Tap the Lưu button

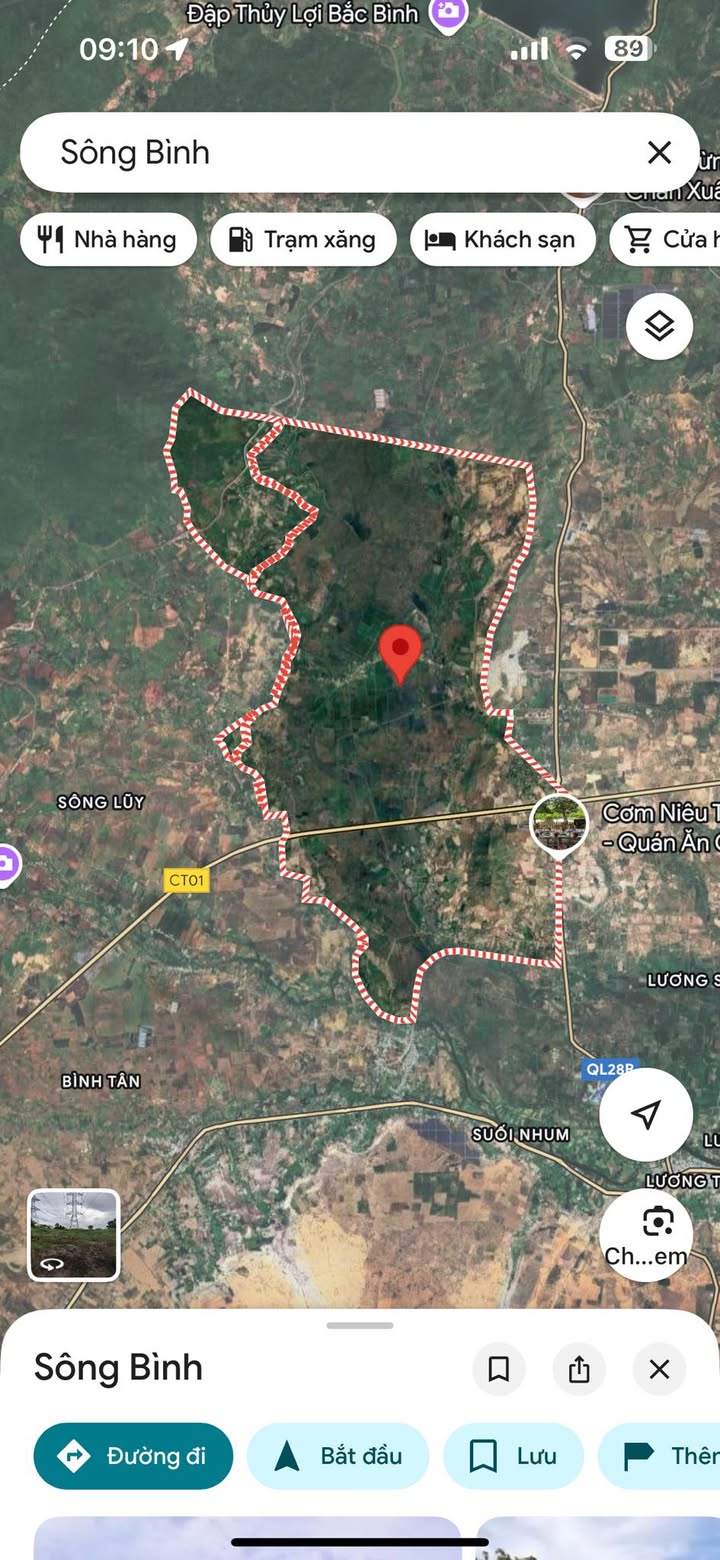(514, 1456)
